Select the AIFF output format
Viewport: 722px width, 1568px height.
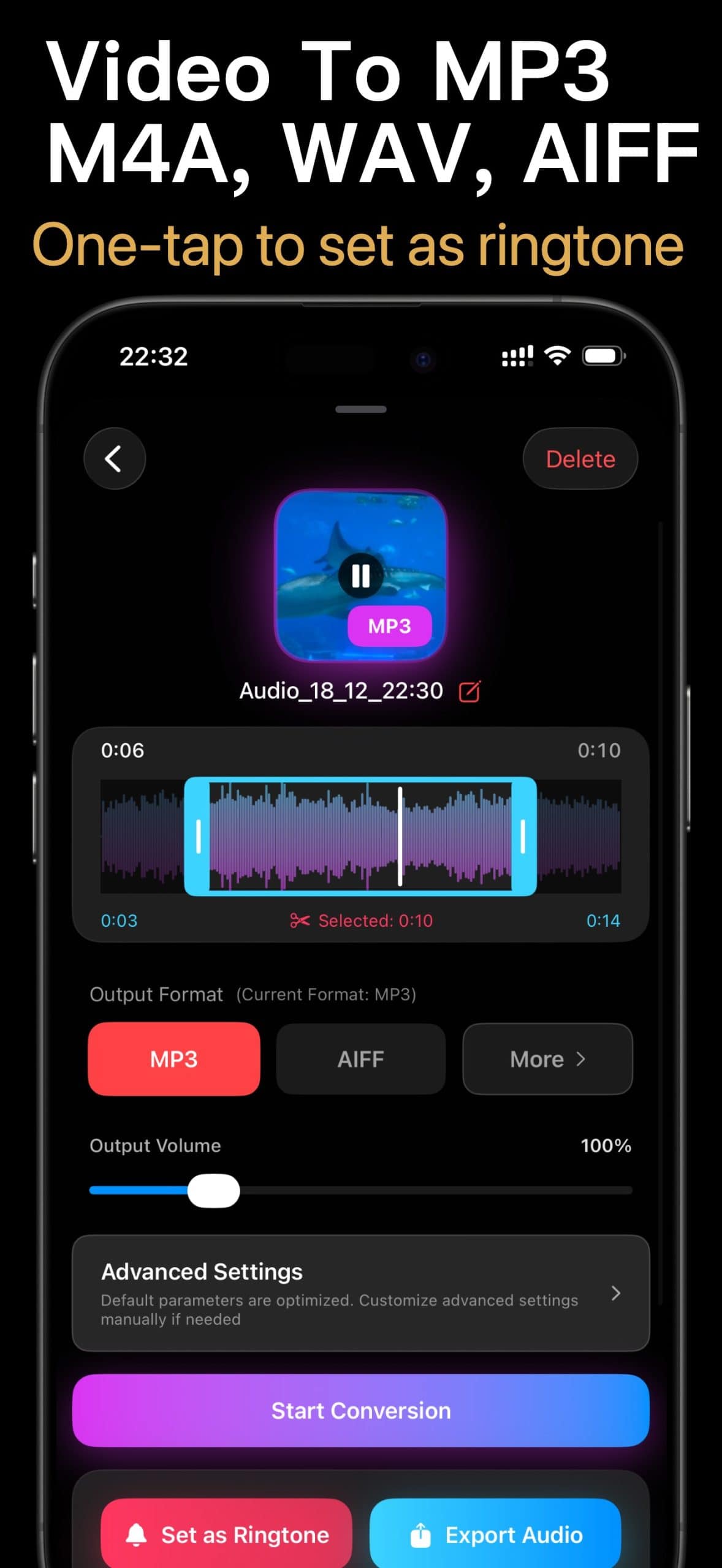(x=361, y=1059)
